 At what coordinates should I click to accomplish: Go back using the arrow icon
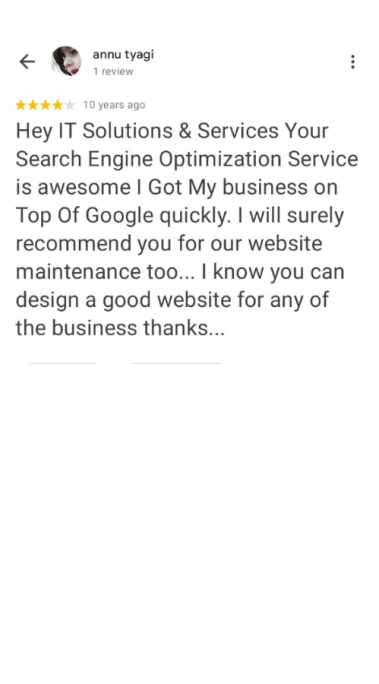(27, 62)
